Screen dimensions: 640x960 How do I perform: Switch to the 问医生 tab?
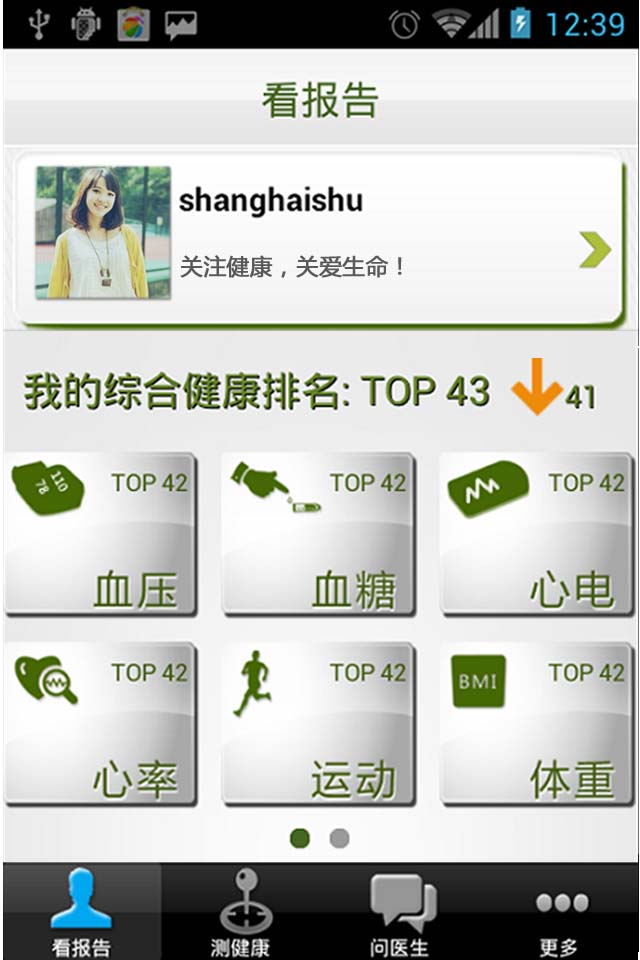click(400, 912)
